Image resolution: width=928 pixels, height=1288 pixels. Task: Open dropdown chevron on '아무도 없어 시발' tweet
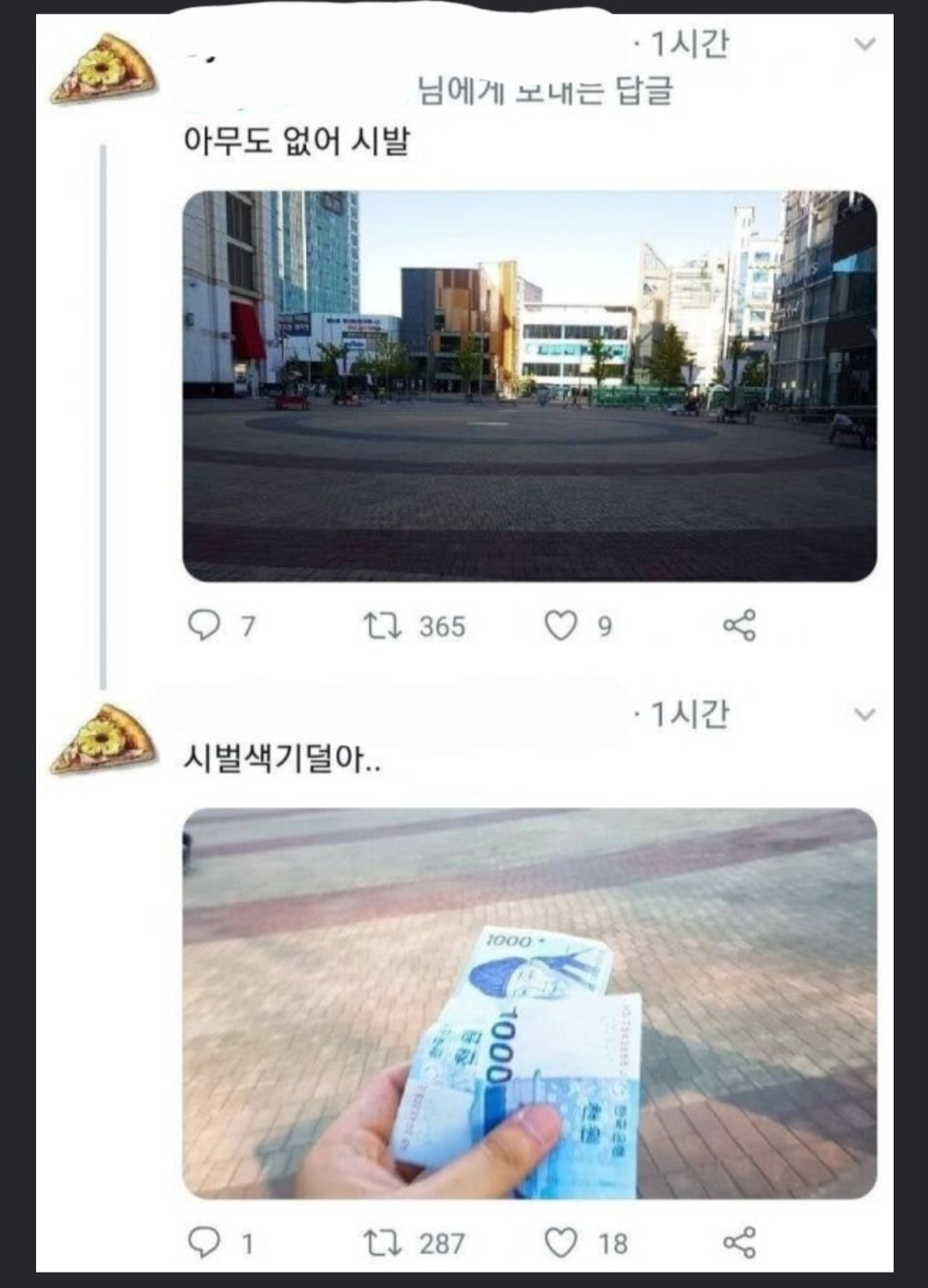coord(864,44)
